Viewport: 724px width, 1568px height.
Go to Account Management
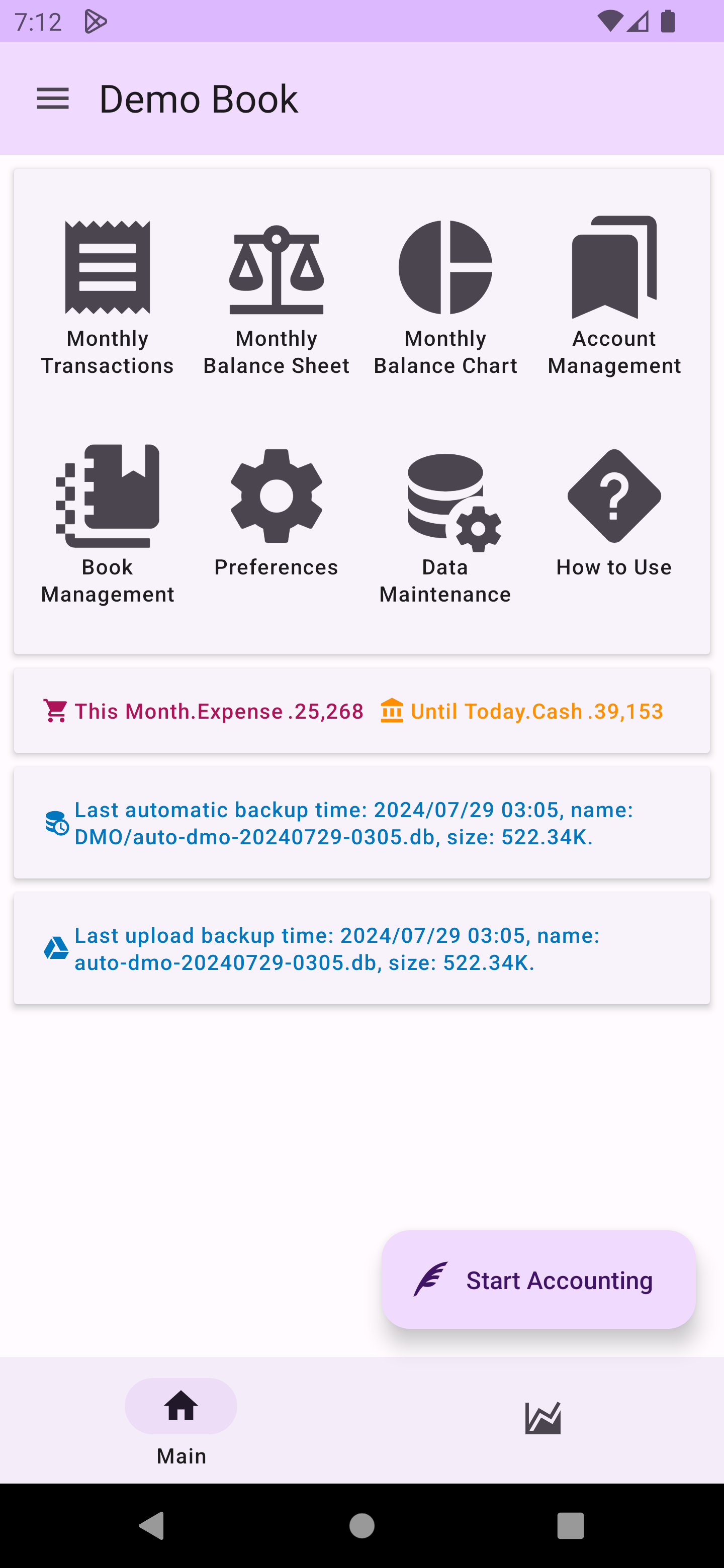(x=614, y=296)
